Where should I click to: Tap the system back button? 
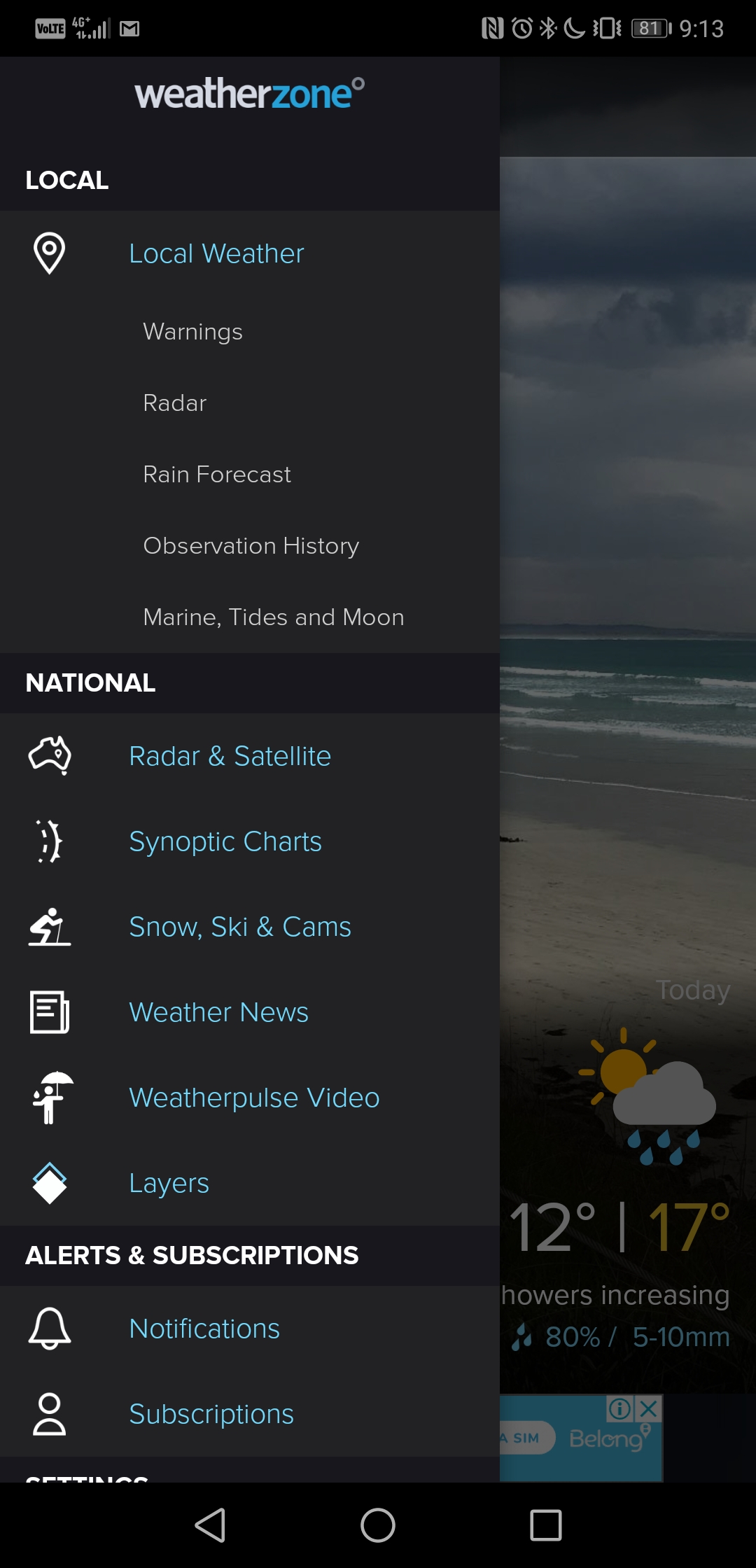[x=210, y=1525]
